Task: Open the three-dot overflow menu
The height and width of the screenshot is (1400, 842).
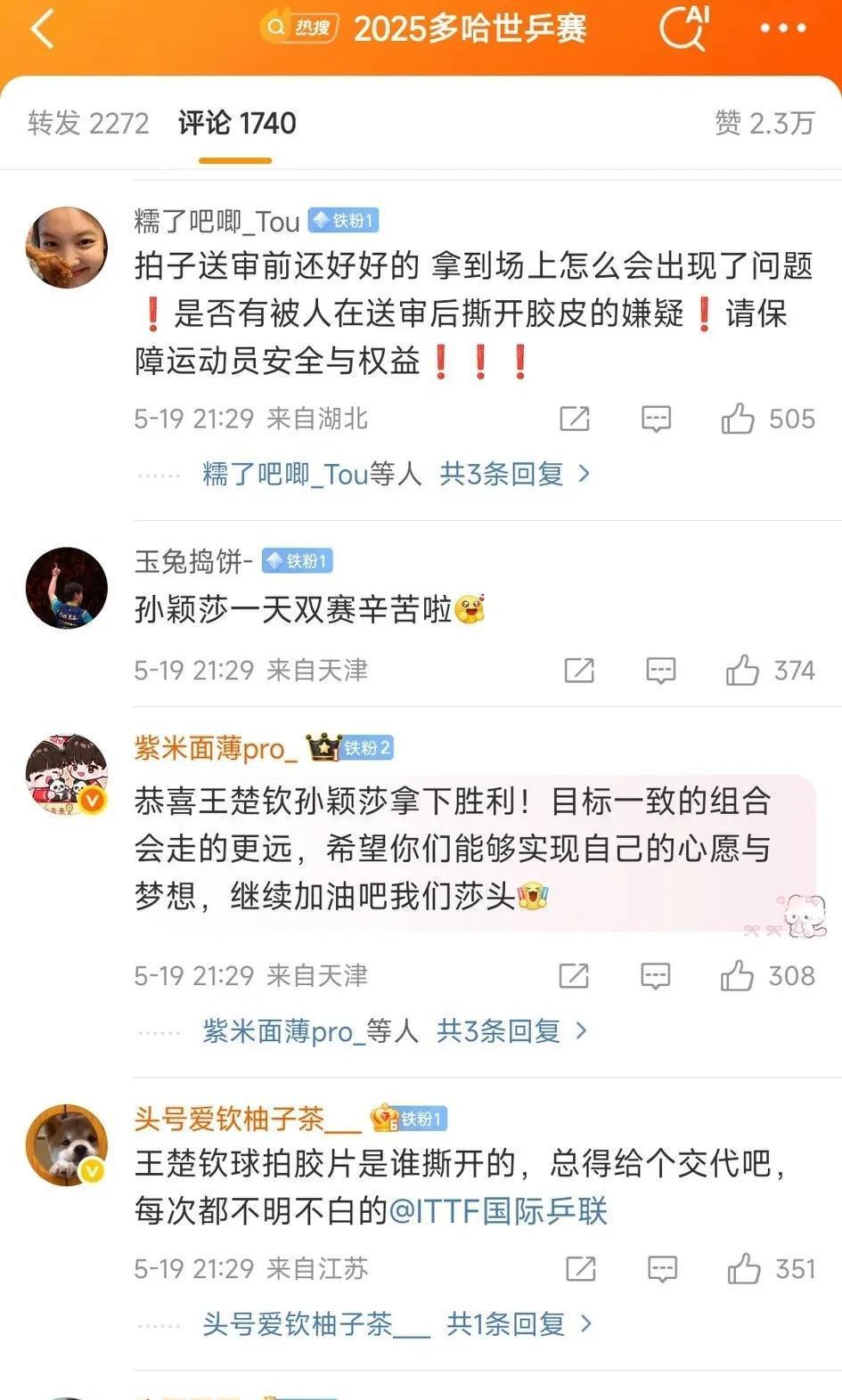Action: 782,28
